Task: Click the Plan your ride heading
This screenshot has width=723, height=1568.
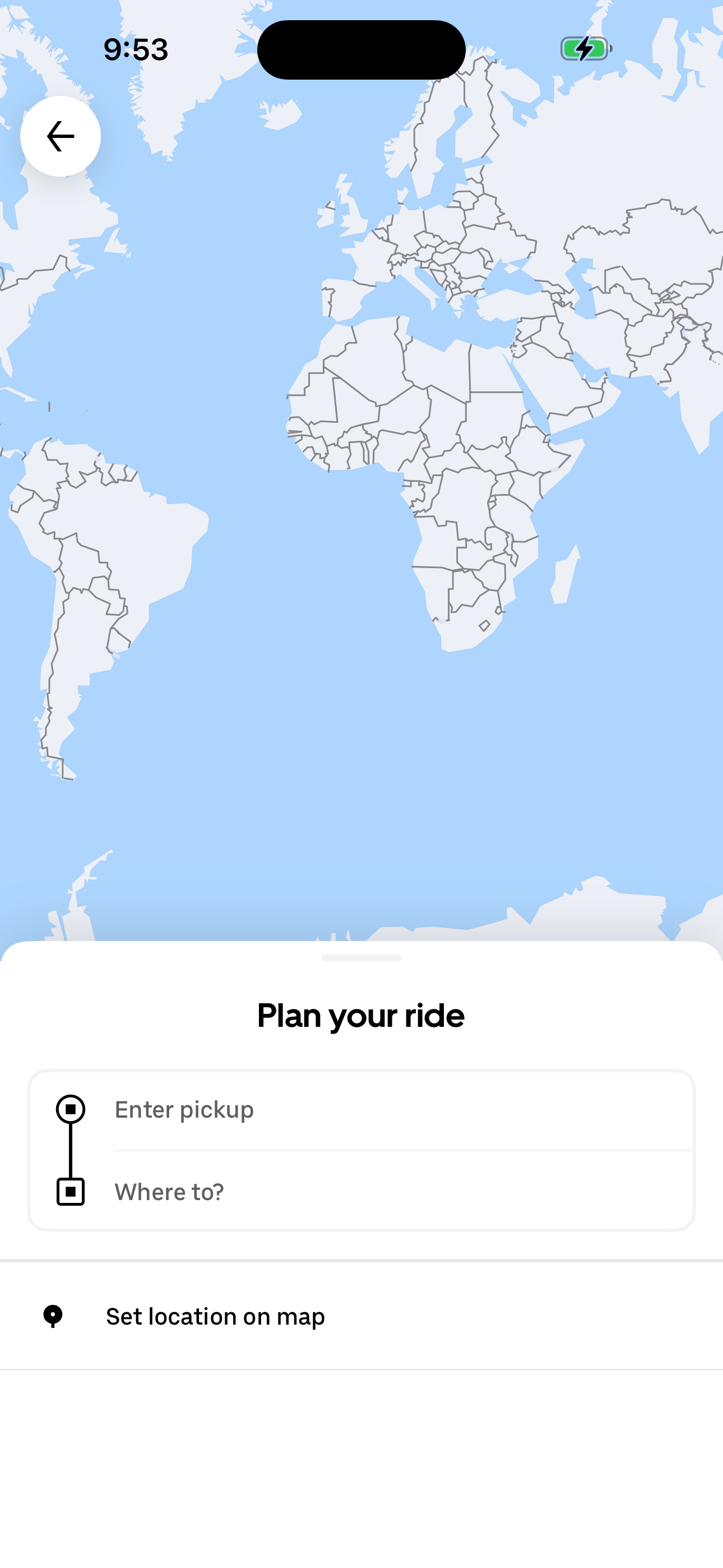Action: pos(361,1014)
